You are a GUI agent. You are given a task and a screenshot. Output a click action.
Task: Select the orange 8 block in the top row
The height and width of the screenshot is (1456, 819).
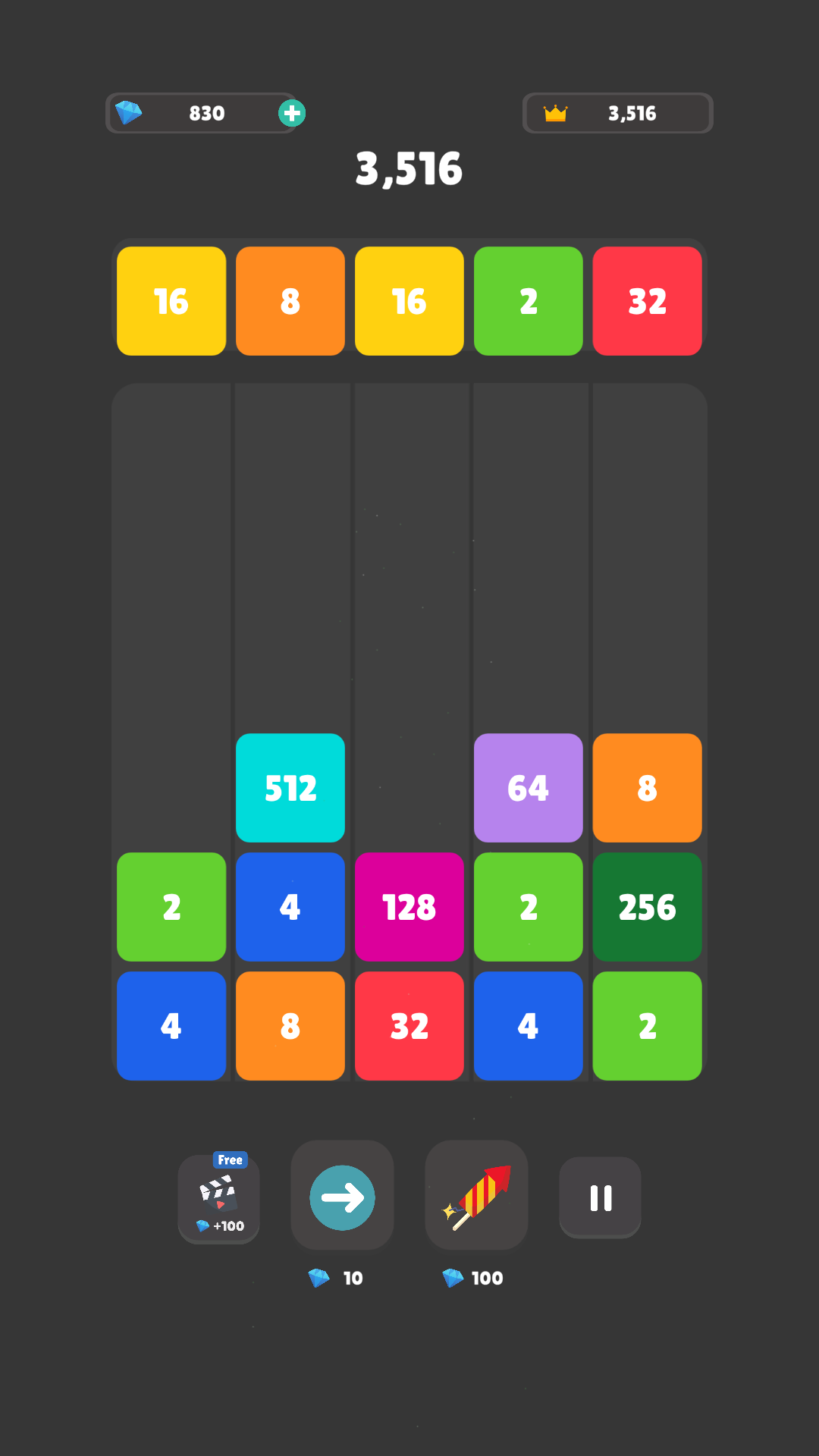[x=290, y=301]
